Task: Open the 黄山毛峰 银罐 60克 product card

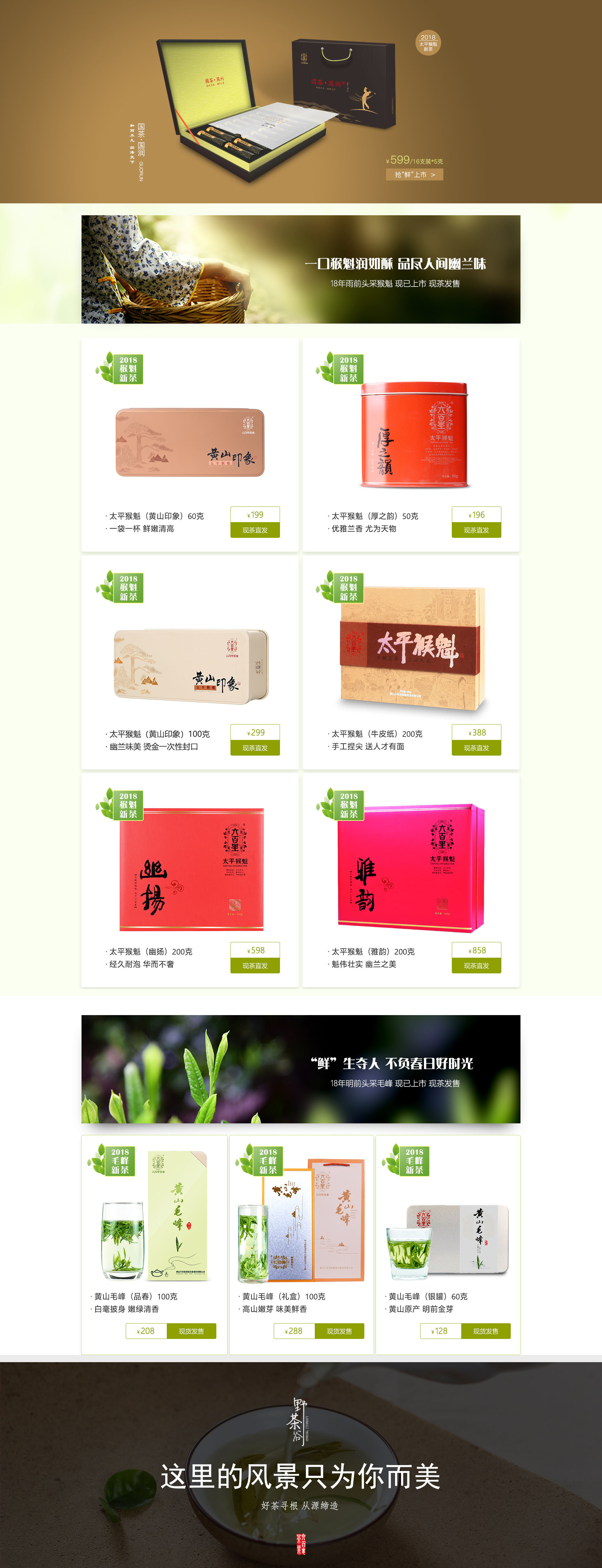Action: pyautogui.click(x=448, y=1236)
